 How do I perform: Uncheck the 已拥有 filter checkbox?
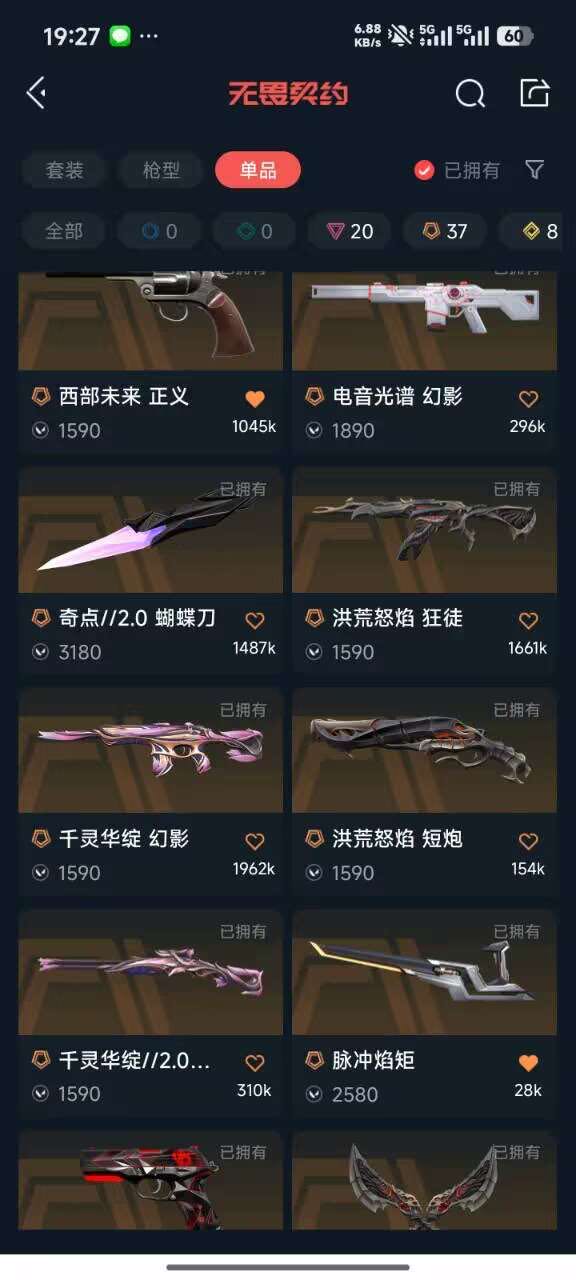[x=424, y=171]
